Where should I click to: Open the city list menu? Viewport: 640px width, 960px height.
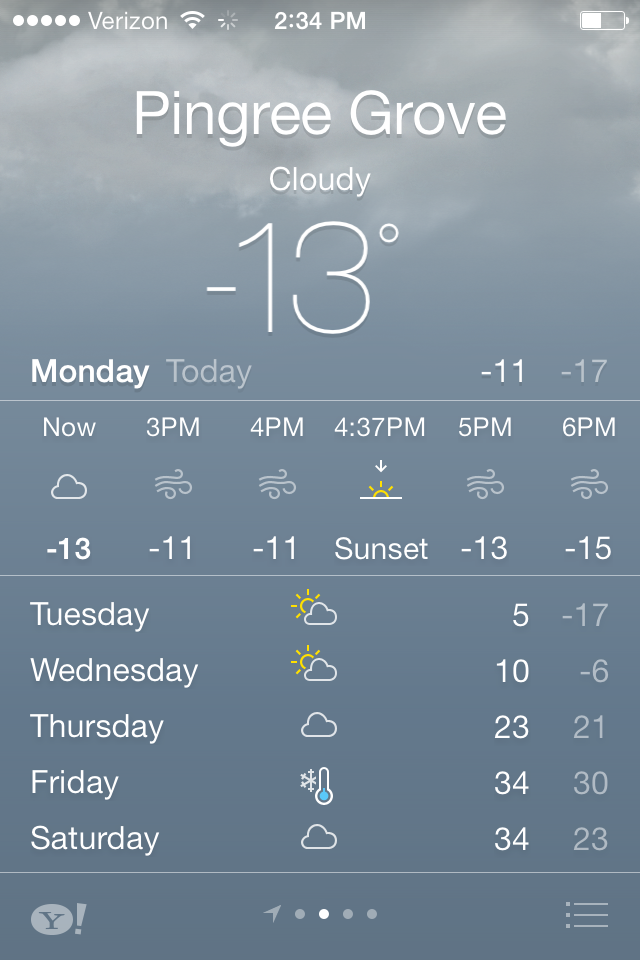click(x=586, y=914)
